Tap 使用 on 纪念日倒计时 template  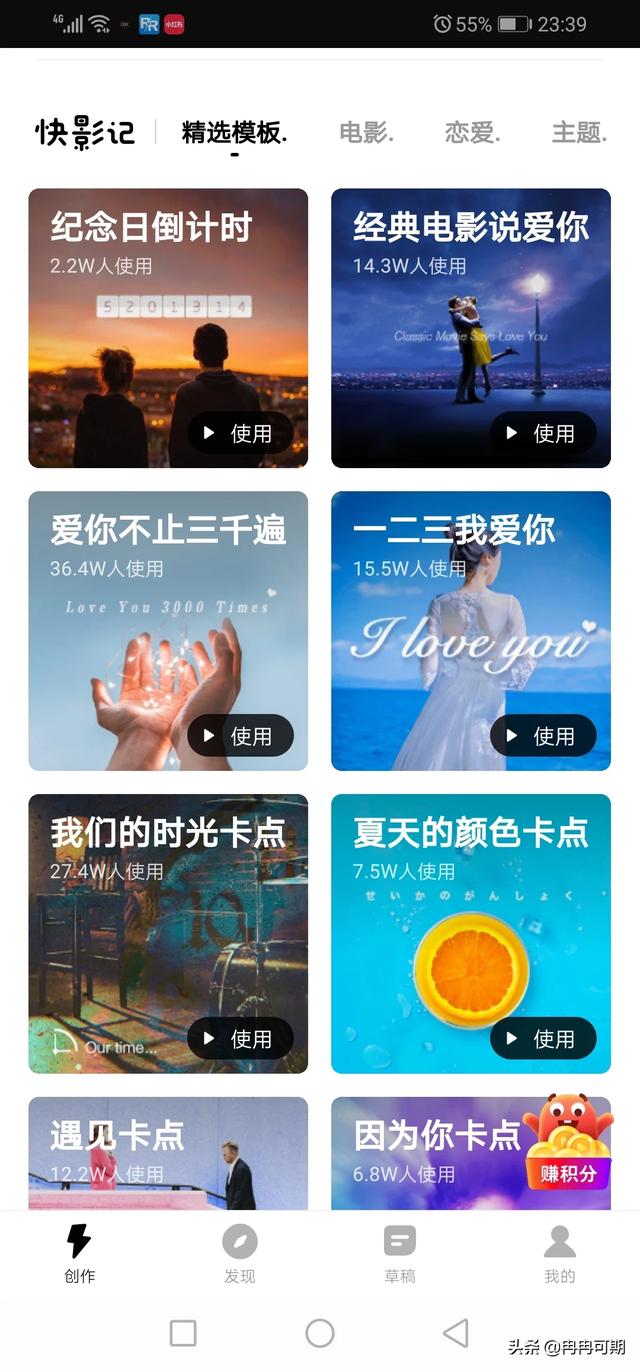(240, 433)
